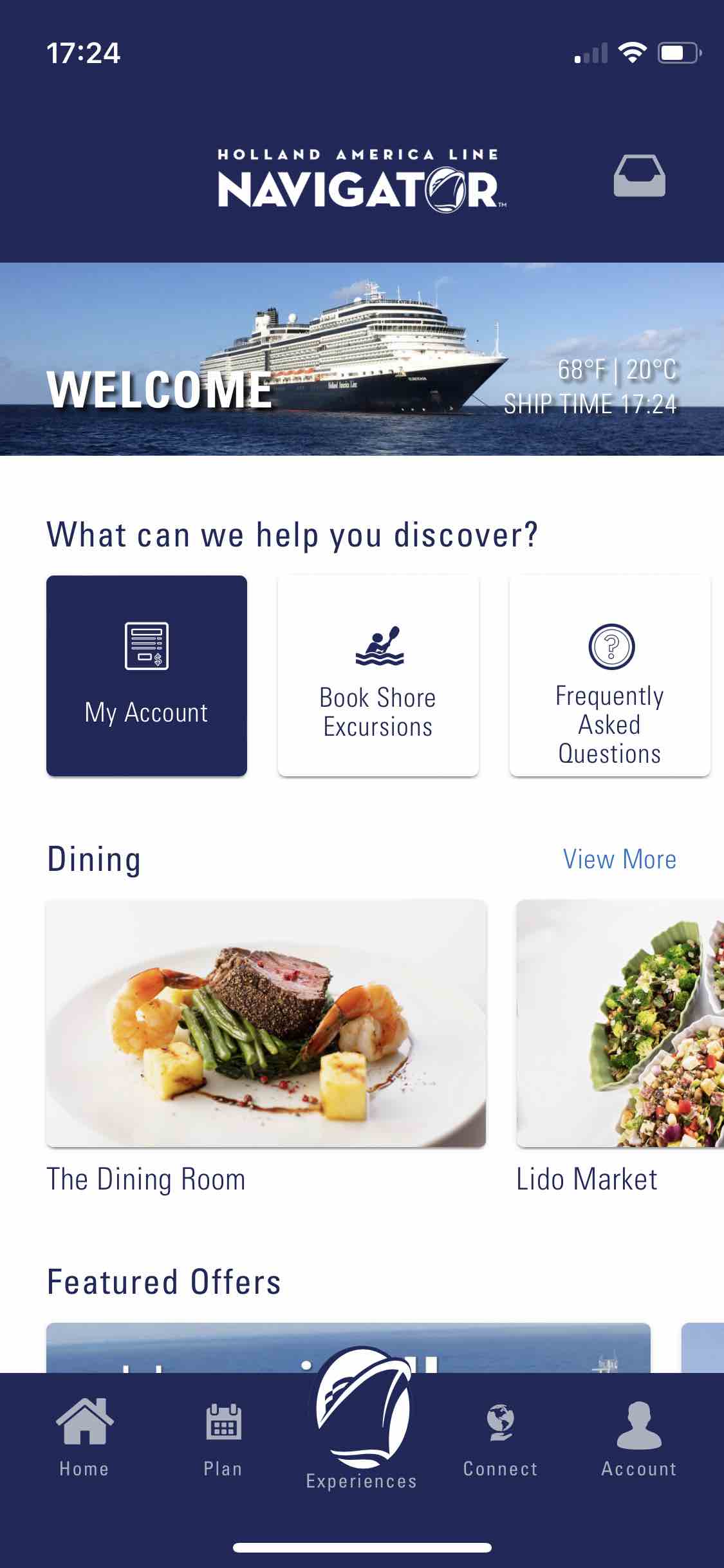Open the My Account tile
The height and width of the screenshot is (1568, 724).
pos(147,675)
